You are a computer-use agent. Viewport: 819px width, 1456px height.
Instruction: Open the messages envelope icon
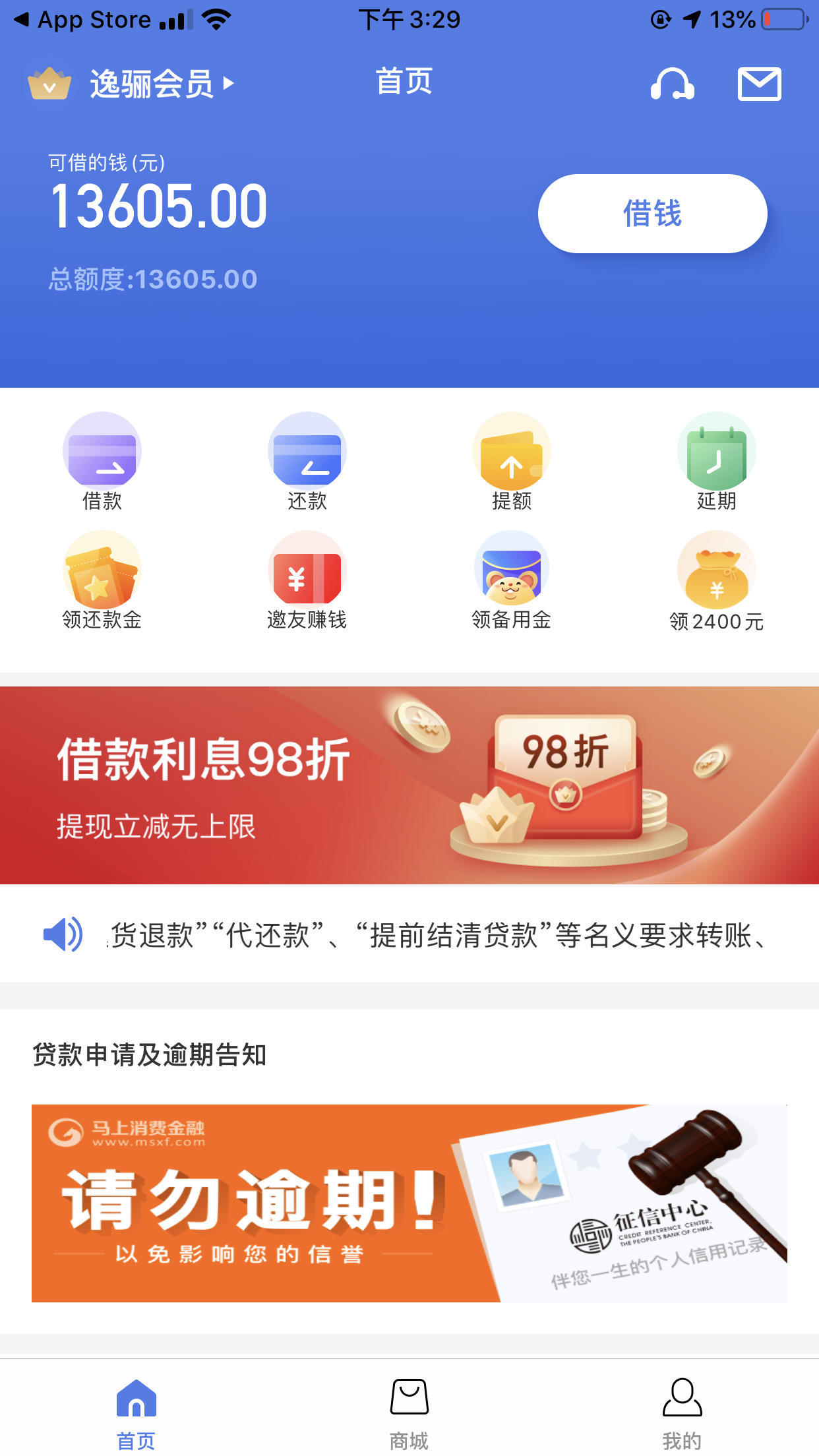click(759, 84)
